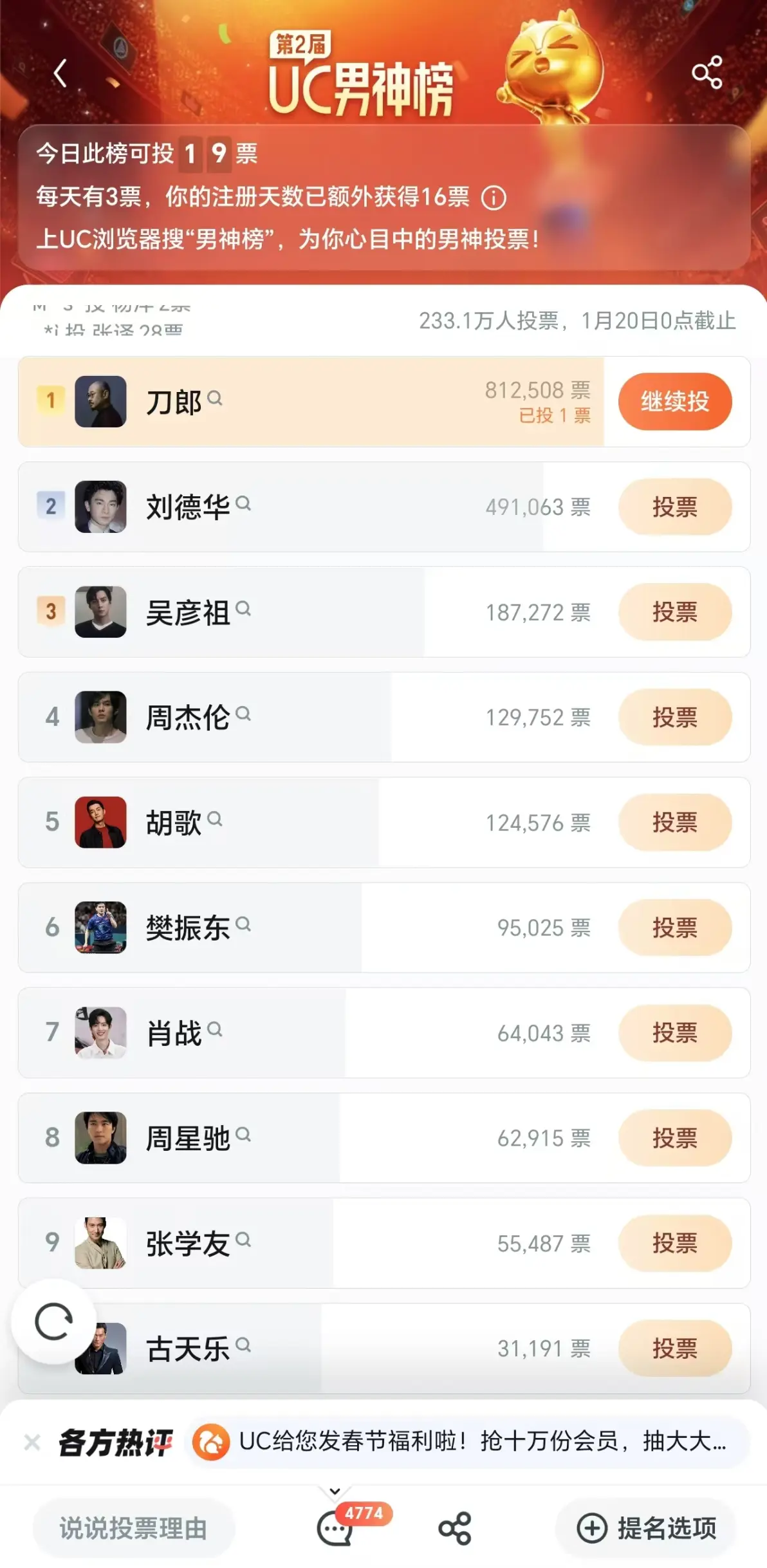Vote for 刘德华 with the 投票 button
767x1568 pixels.
pyautogui.click(x=674, y=507)
